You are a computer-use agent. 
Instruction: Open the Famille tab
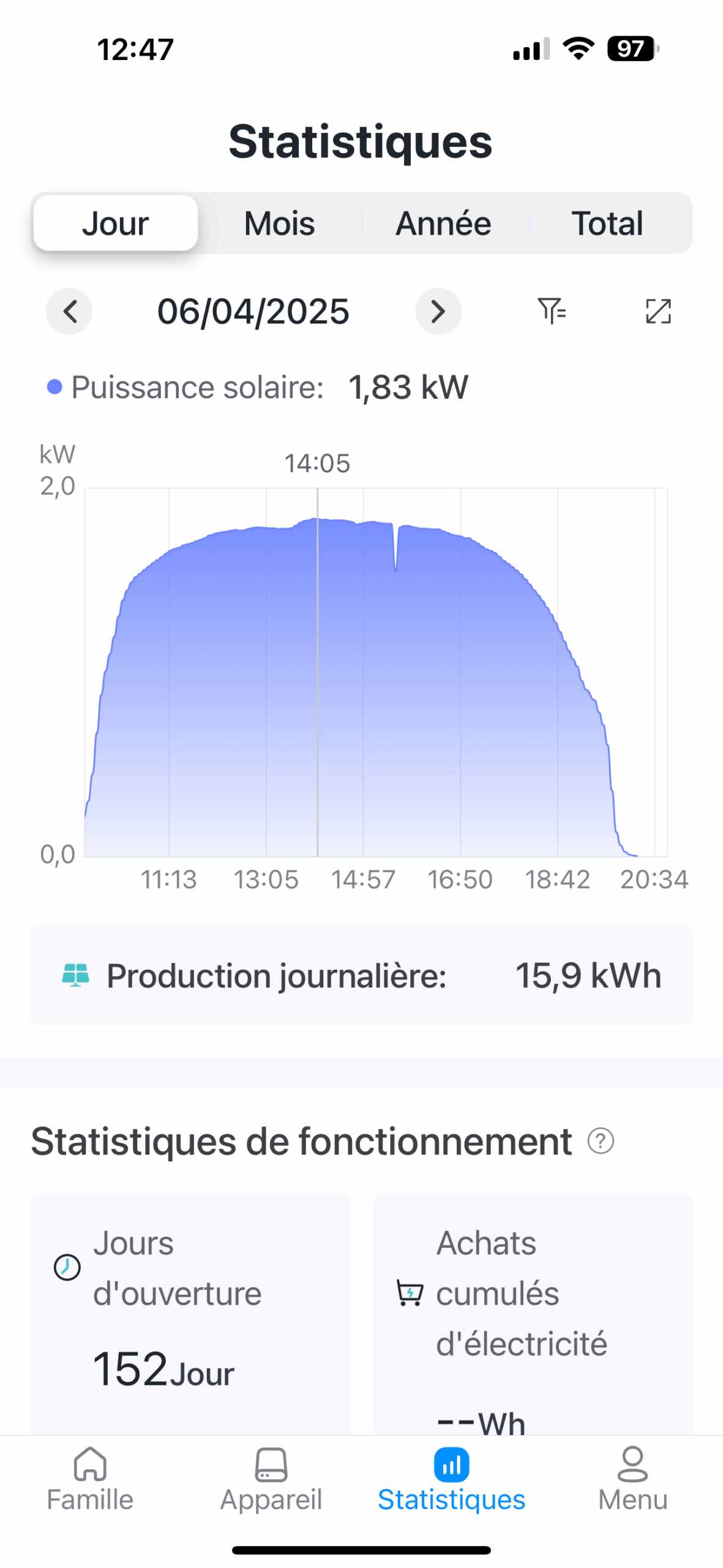90,1480
